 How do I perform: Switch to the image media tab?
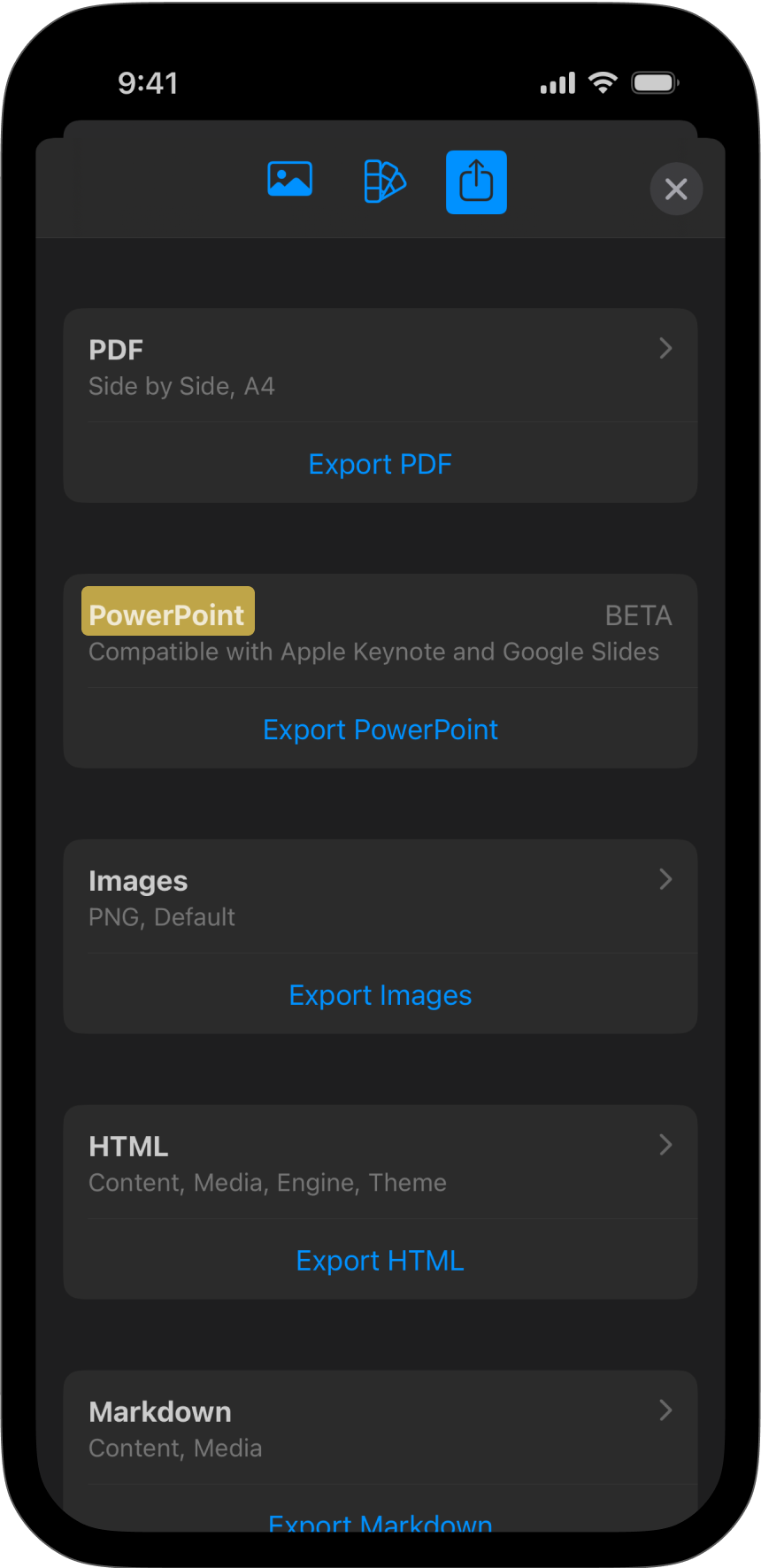289,180
